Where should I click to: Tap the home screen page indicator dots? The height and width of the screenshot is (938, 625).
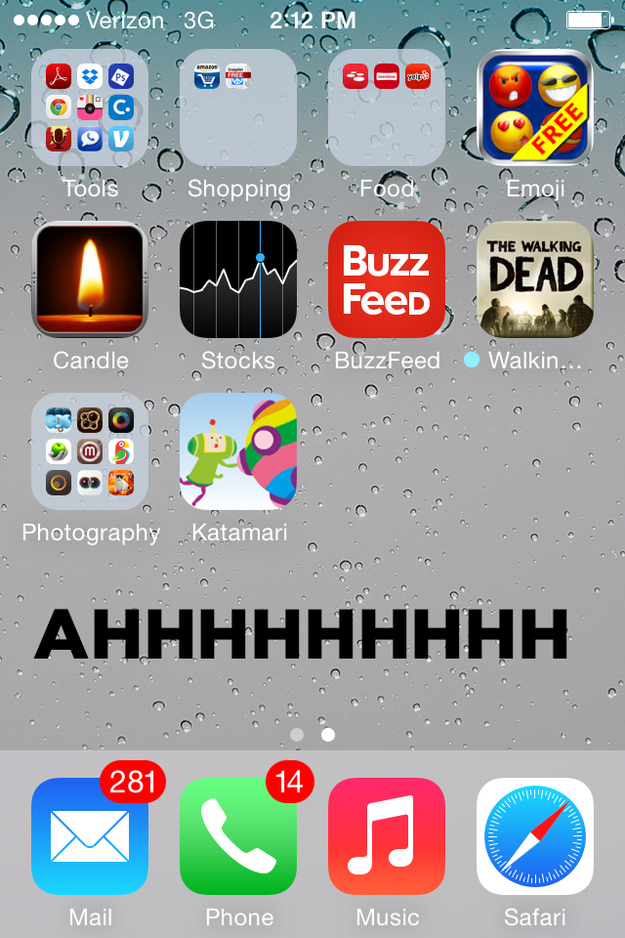[312, 734]
